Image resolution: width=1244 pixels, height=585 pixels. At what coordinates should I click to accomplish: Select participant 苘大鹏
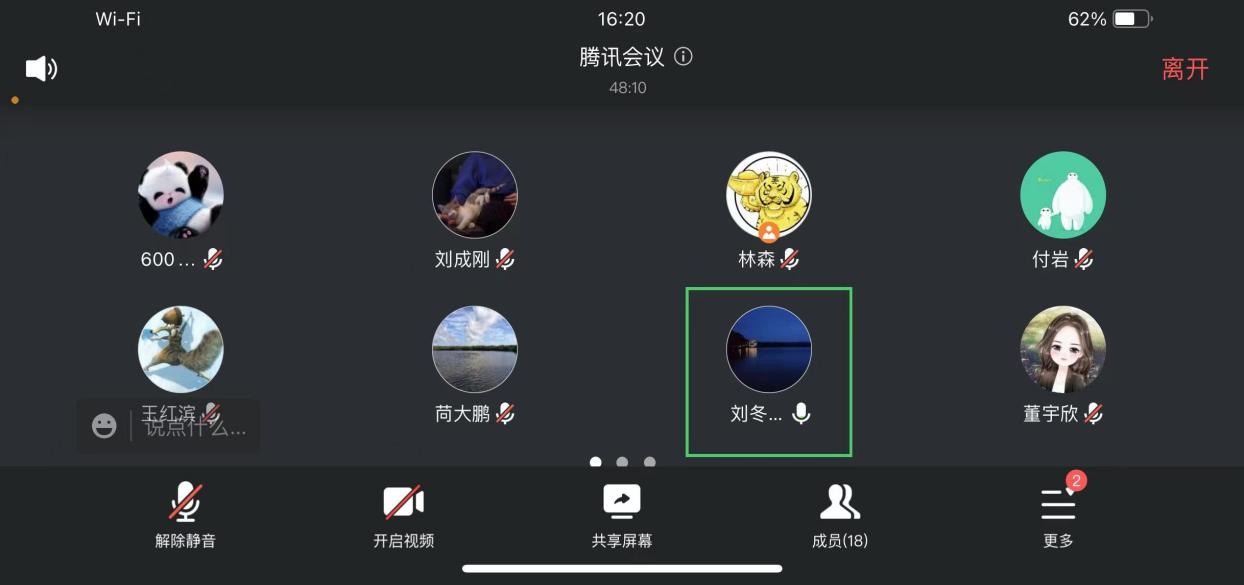(474, 350)
